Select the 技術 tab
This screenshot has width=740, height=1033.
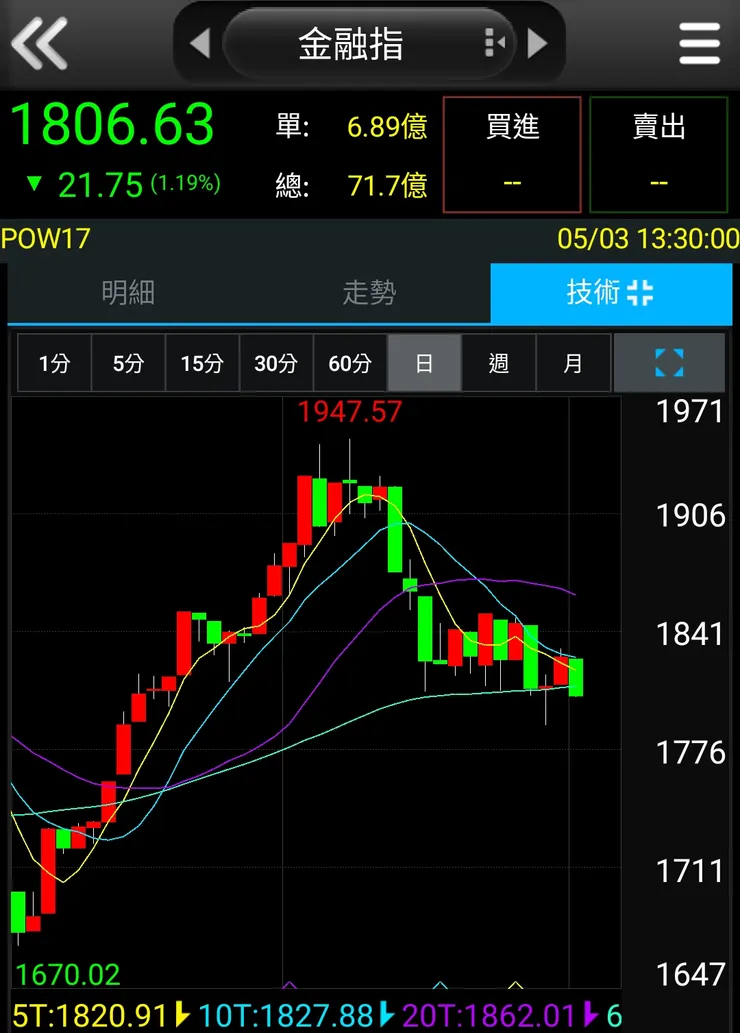pos(610,293)
